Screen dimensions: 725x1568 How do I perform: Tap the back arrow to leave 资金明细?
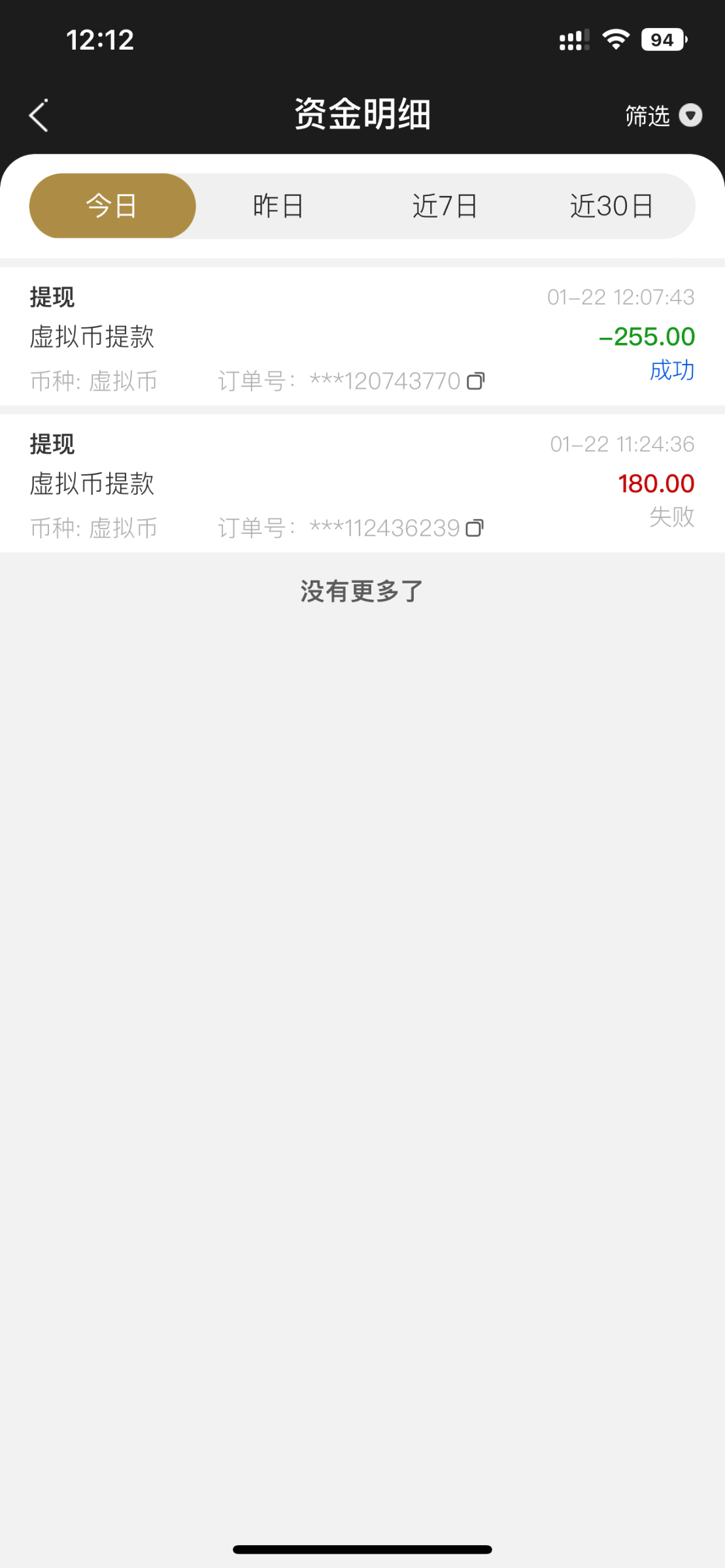coord(38,114)
